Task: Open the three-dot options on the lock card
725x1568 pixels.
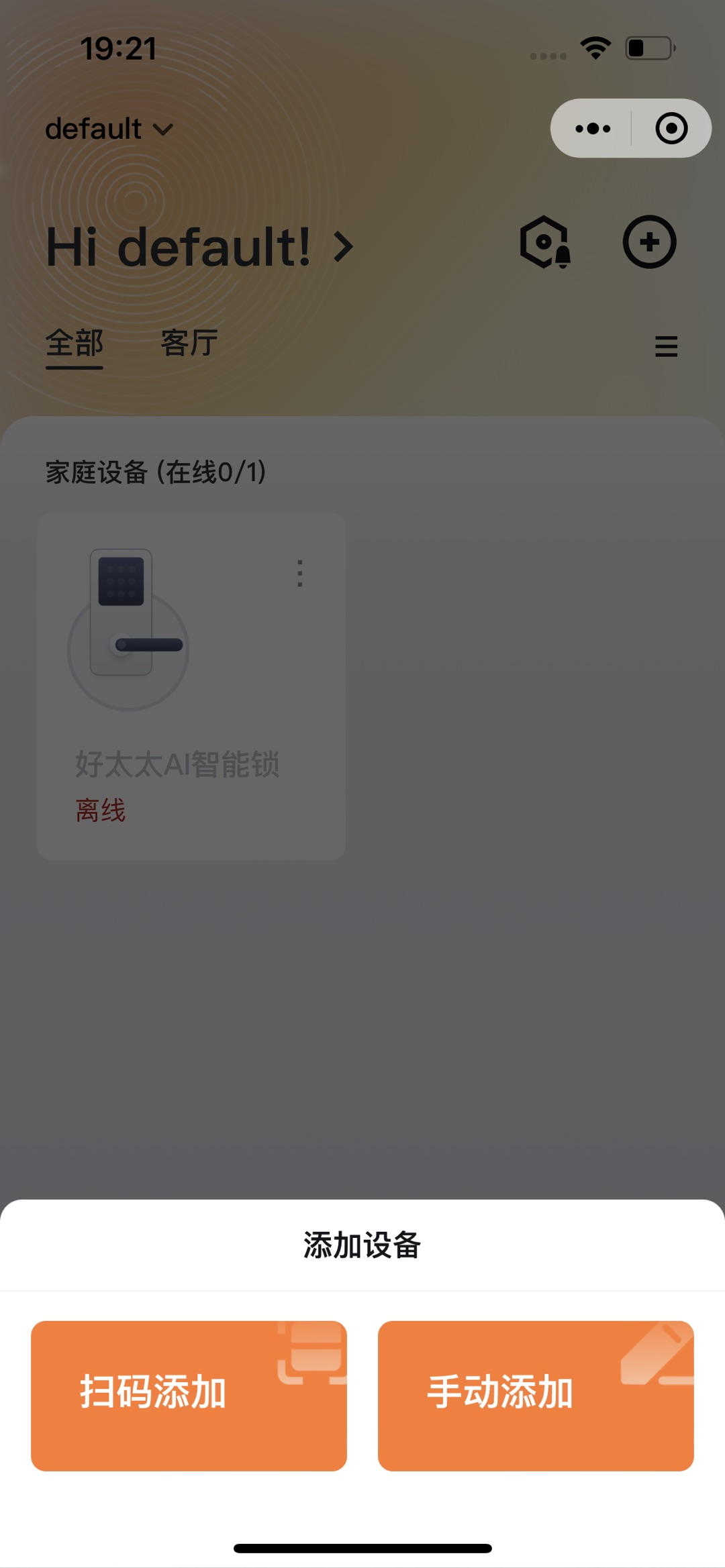Action: point(300,574)
